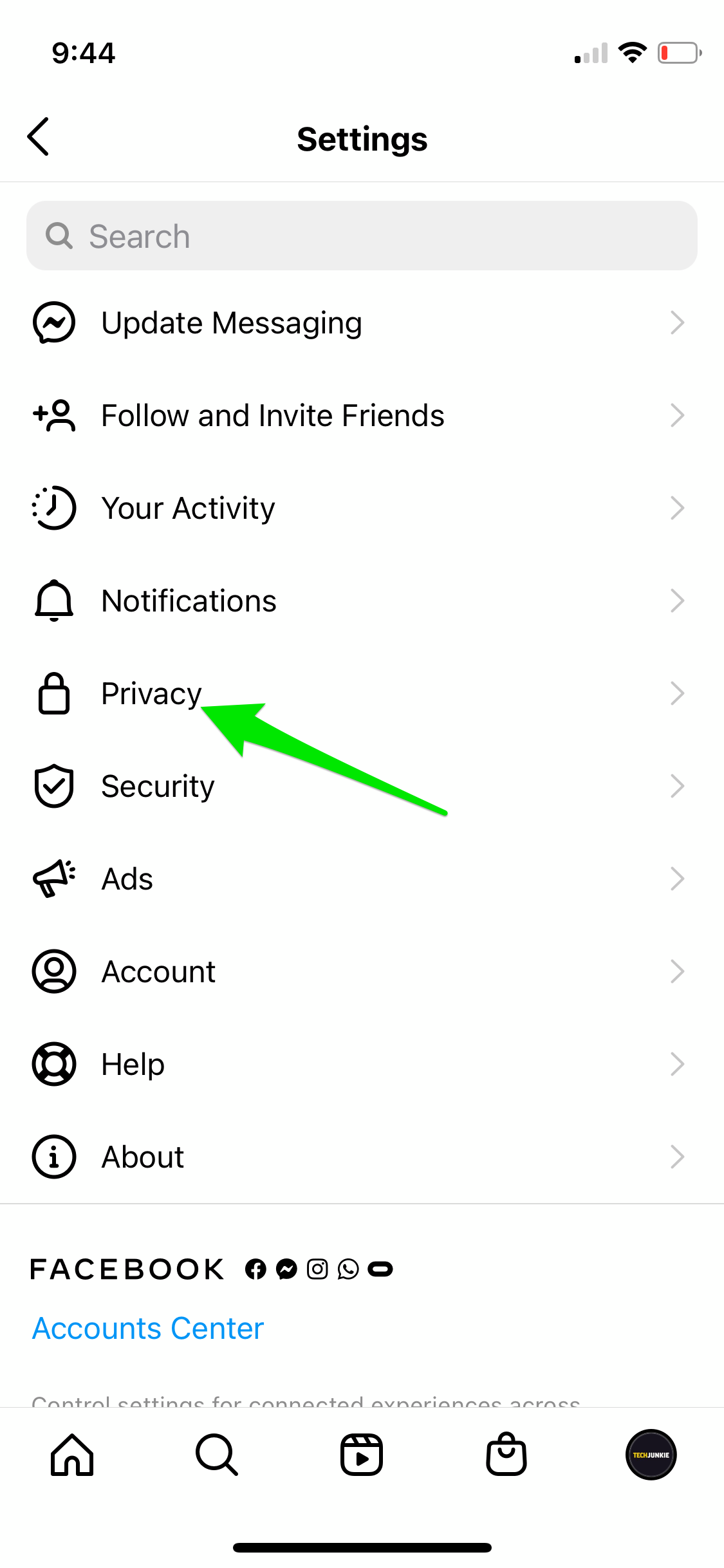Tap the Search field
The image size is (724, 1568).
[362, 236]
